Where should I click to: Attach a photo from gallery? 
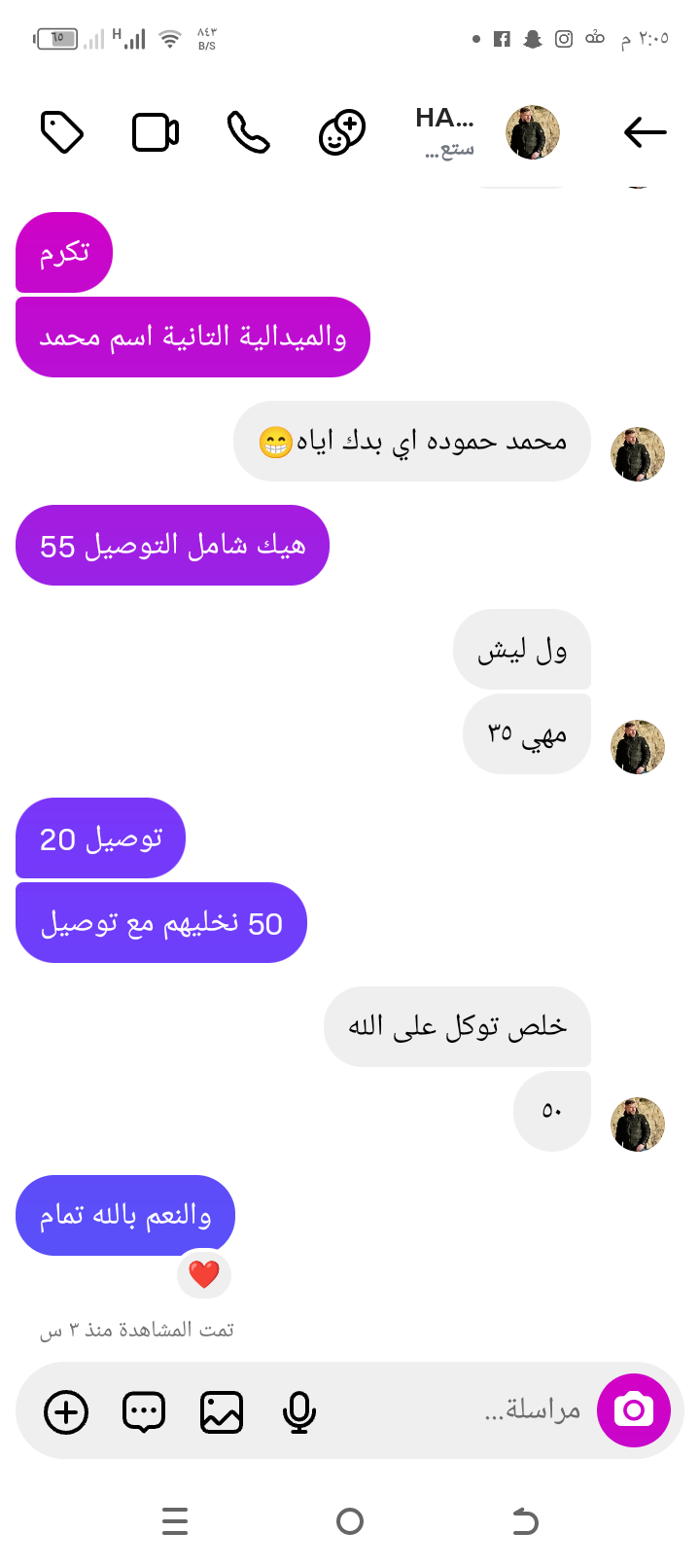click(x=222, y=1412)
